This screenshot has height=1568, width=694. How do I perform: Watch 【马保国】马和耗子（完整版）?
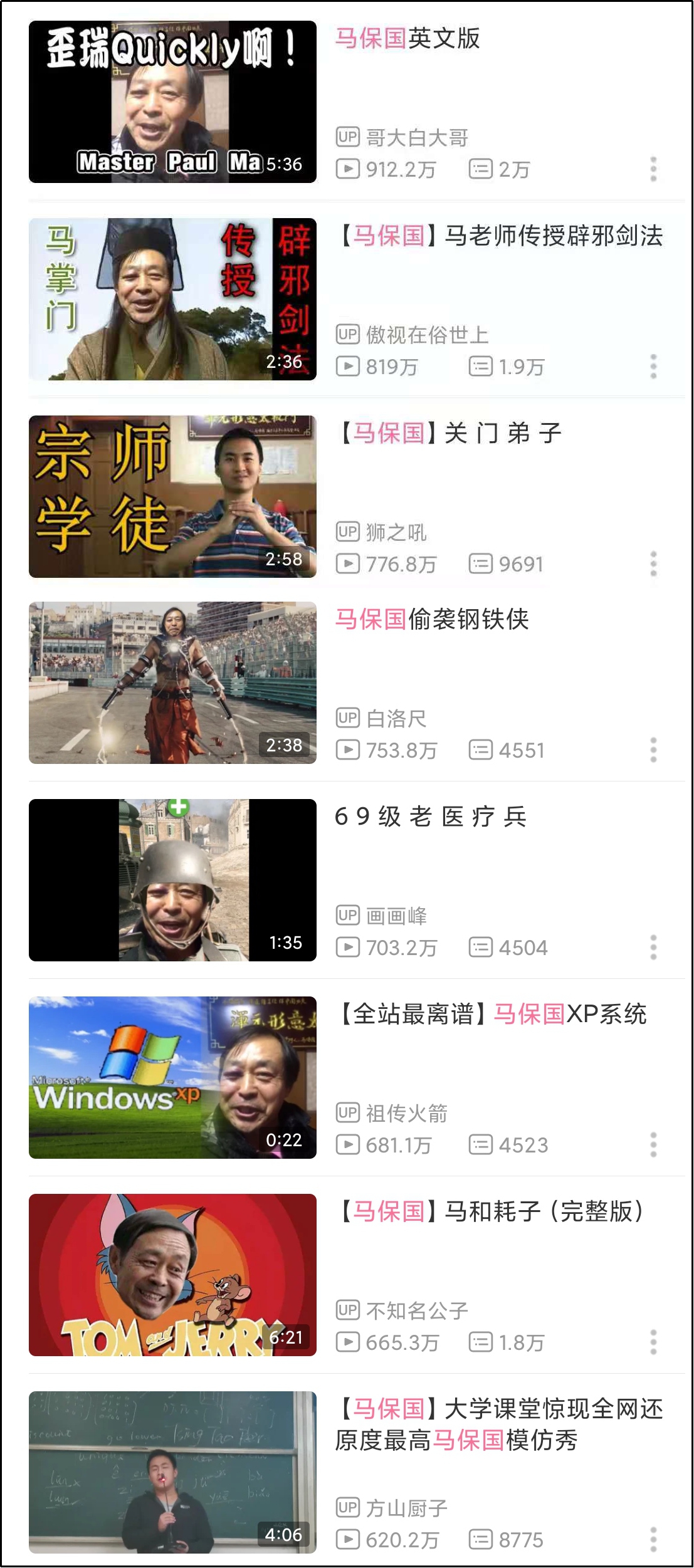[x=172, y=1275]
